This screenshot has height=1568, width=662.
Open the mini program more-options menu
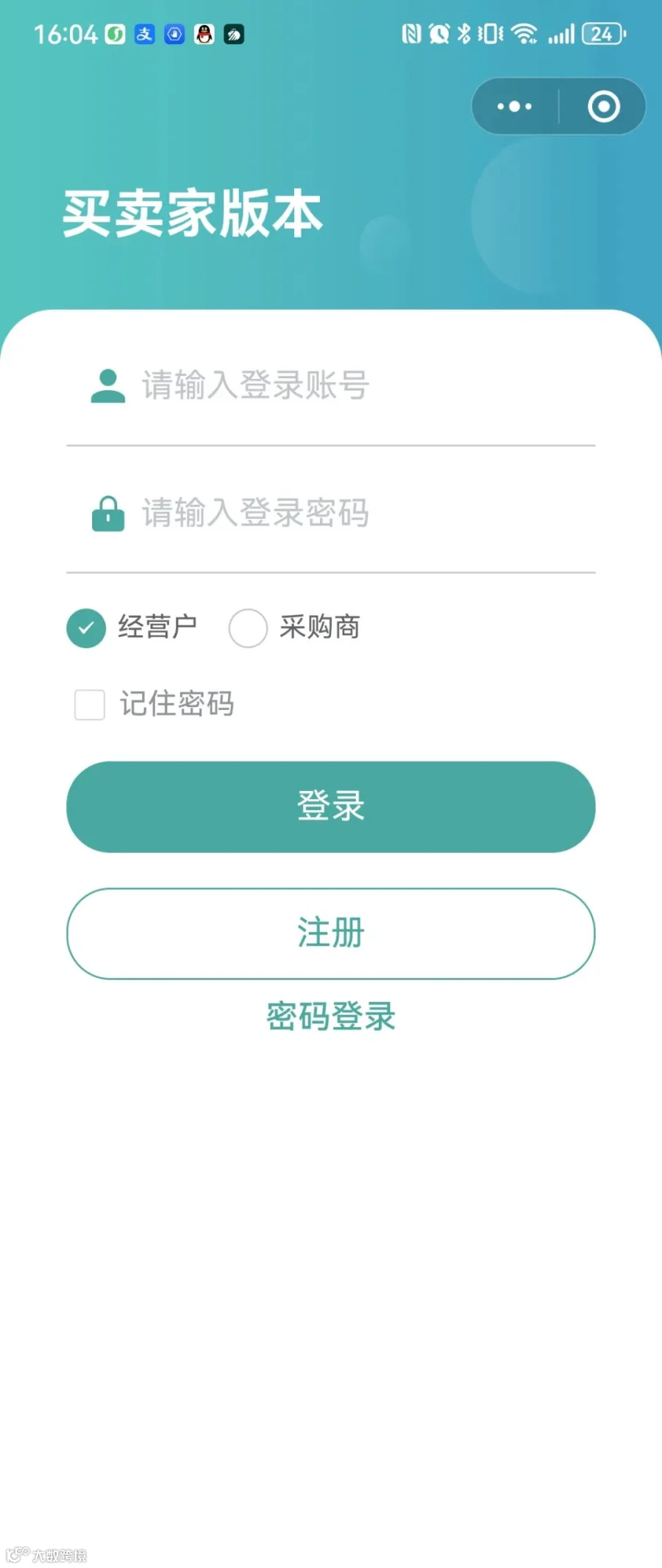tap(514, 107)
